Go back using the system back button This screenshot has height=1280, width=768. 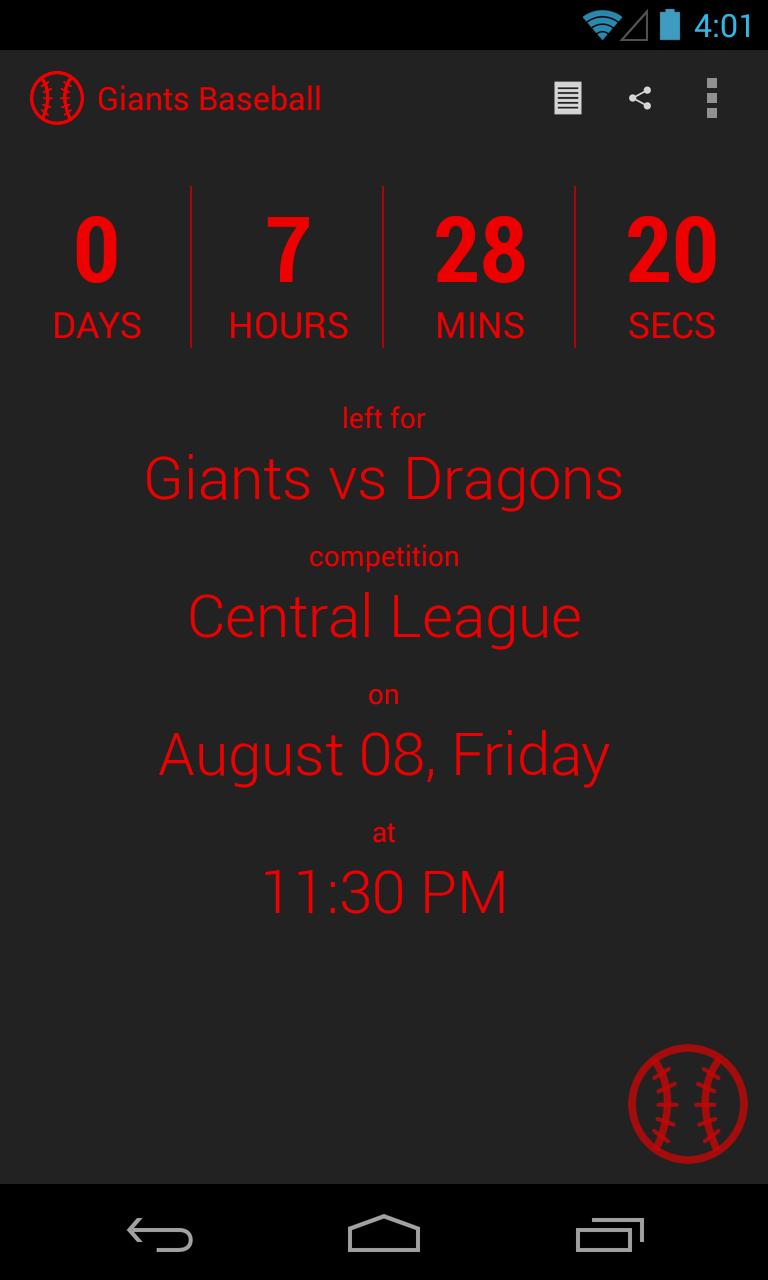click(x=160, y=1235)
